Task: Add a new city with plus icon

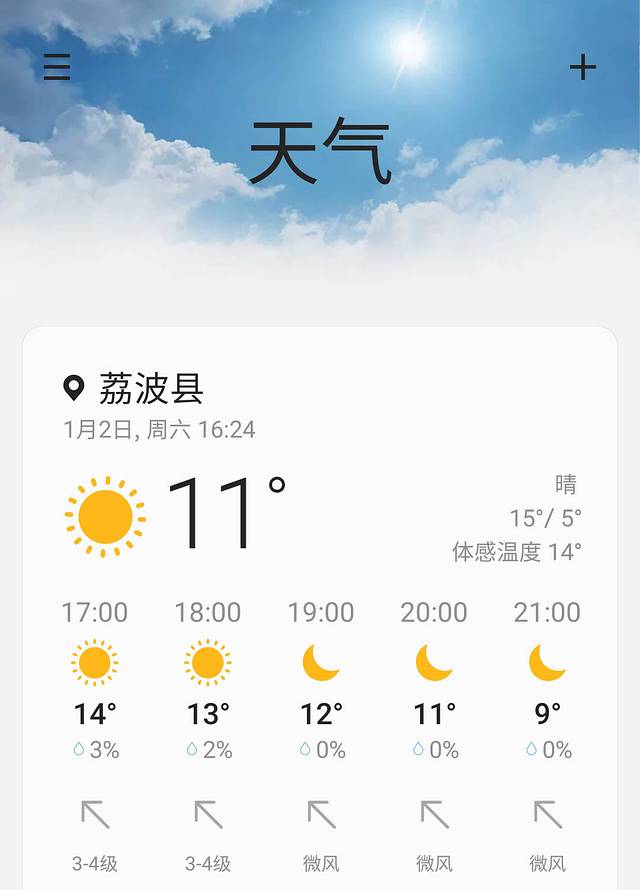Action: [582, 67]
